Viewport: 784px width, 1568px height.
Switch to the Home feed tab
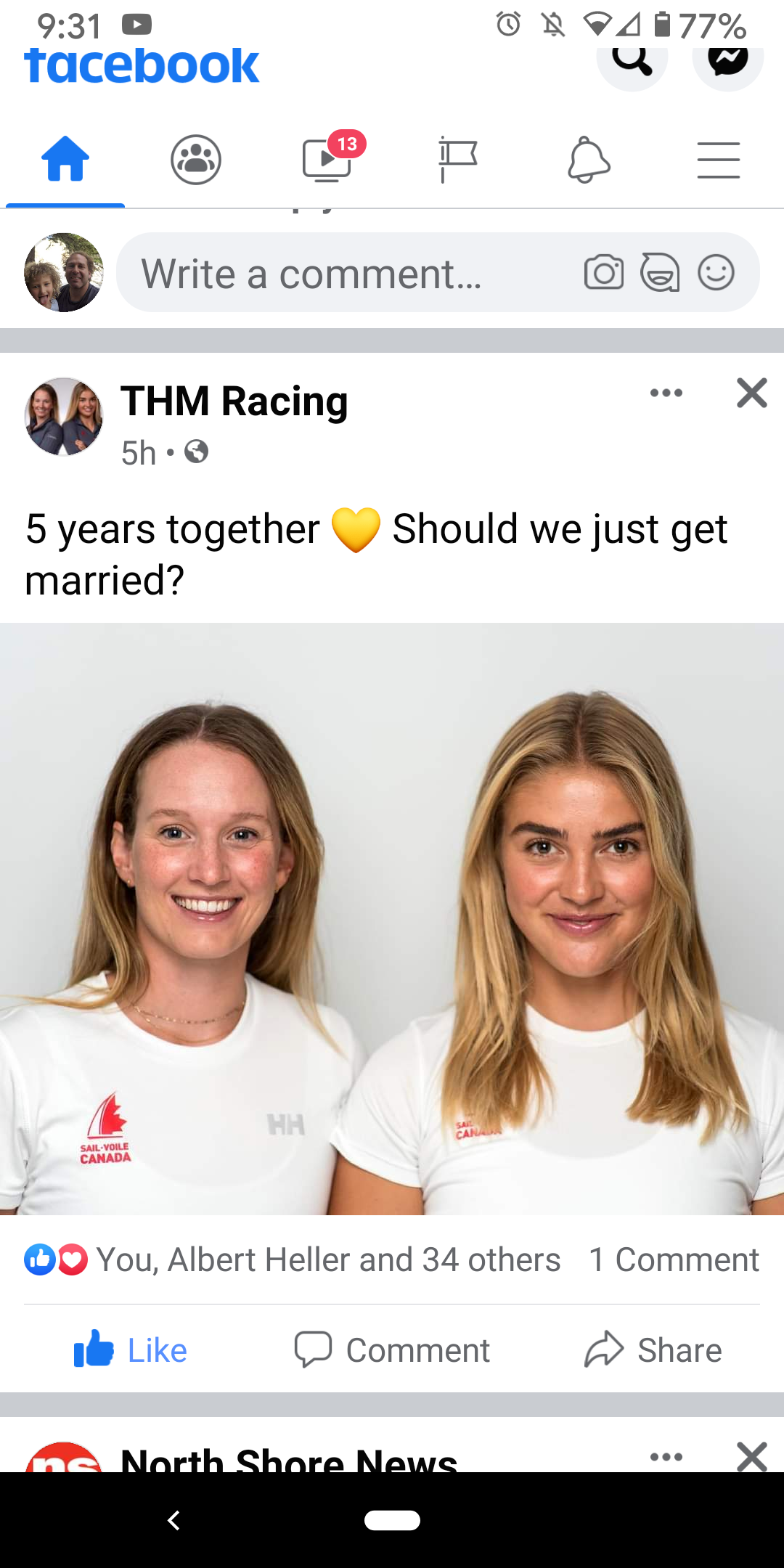point(65,160)
